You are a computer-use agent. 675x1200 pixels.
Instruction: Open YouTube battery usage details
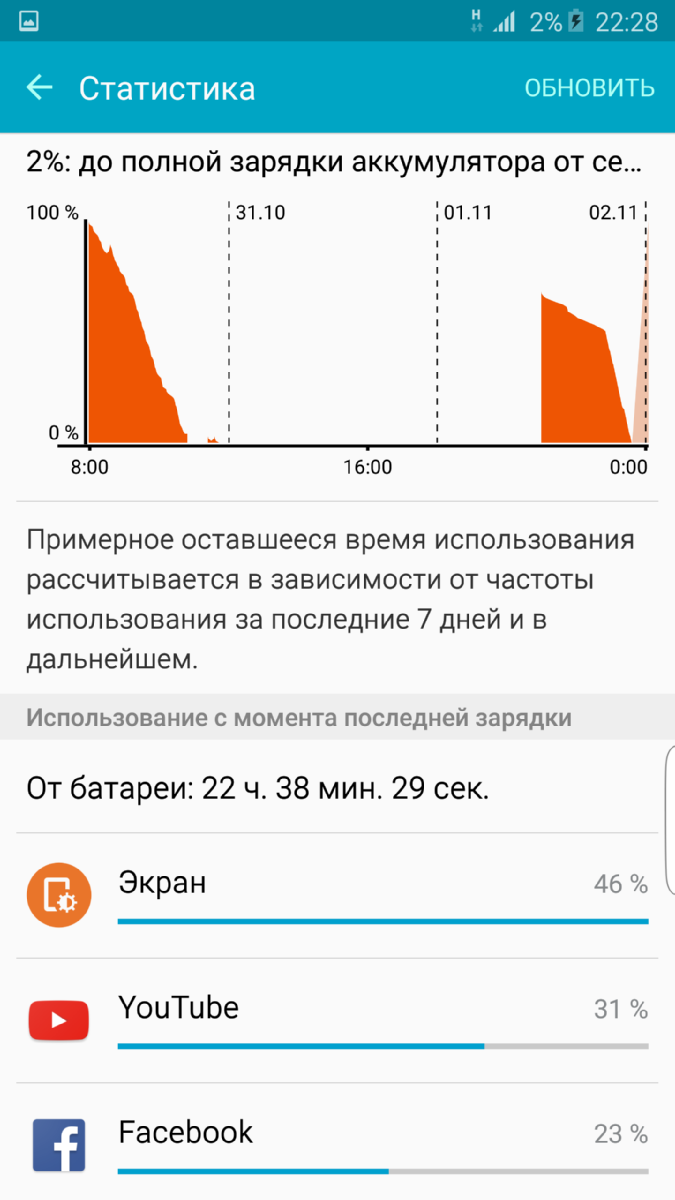pyautogui.click(x=337, y=1019)
